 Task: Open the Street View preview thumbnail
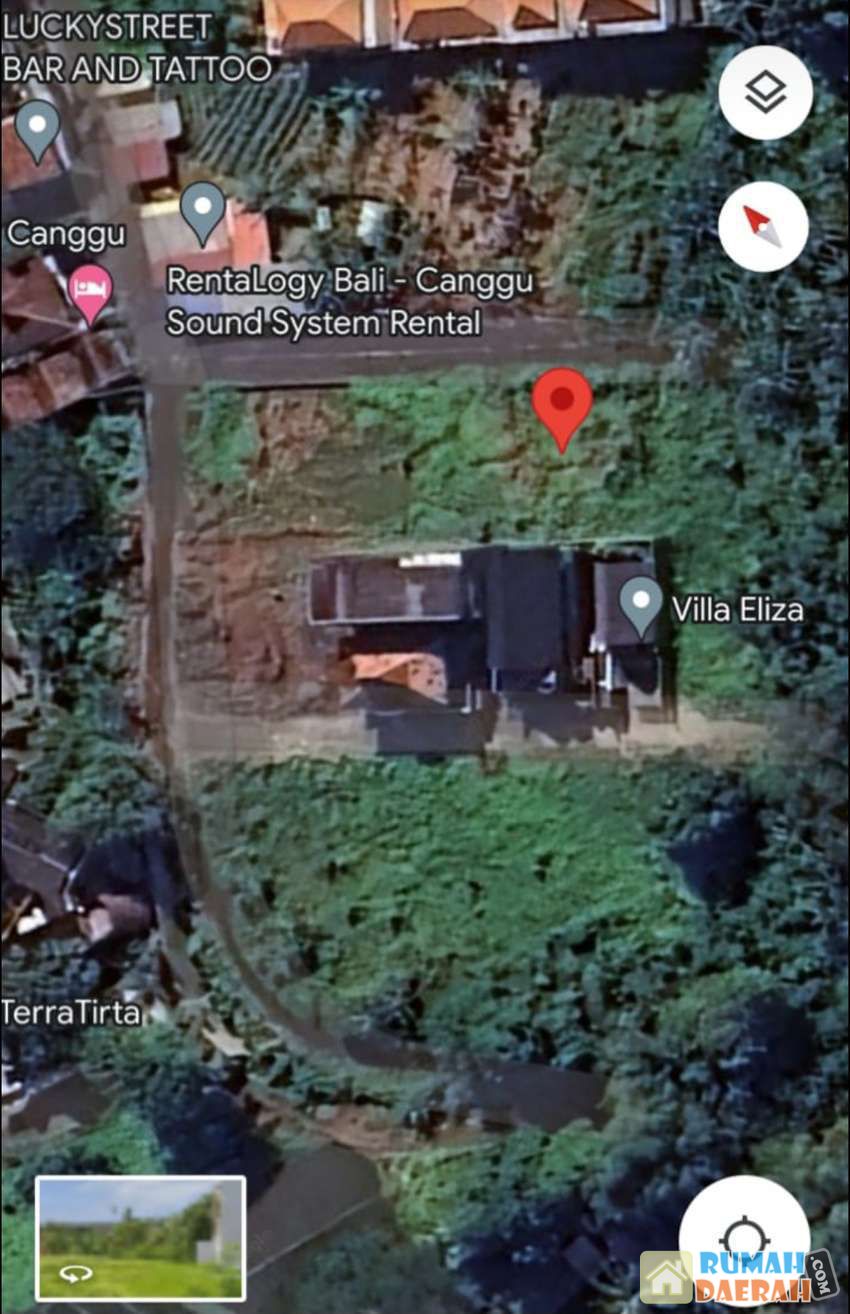[x=140, y=1239]
